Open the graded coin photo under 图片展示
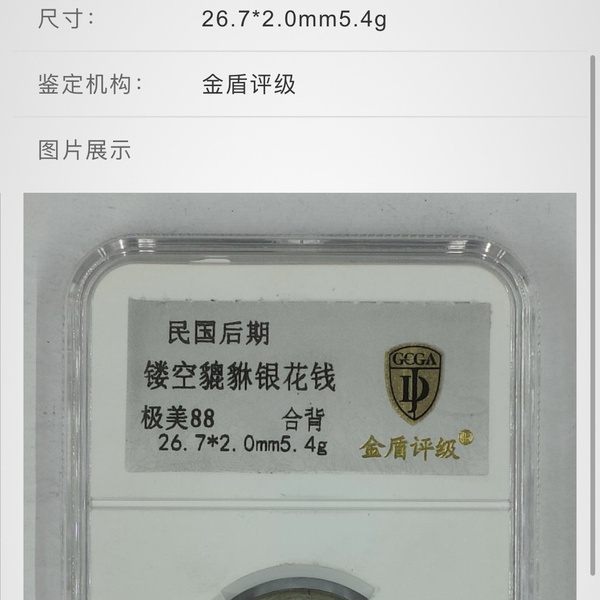600x600 pixels. [x=300, y=400]
